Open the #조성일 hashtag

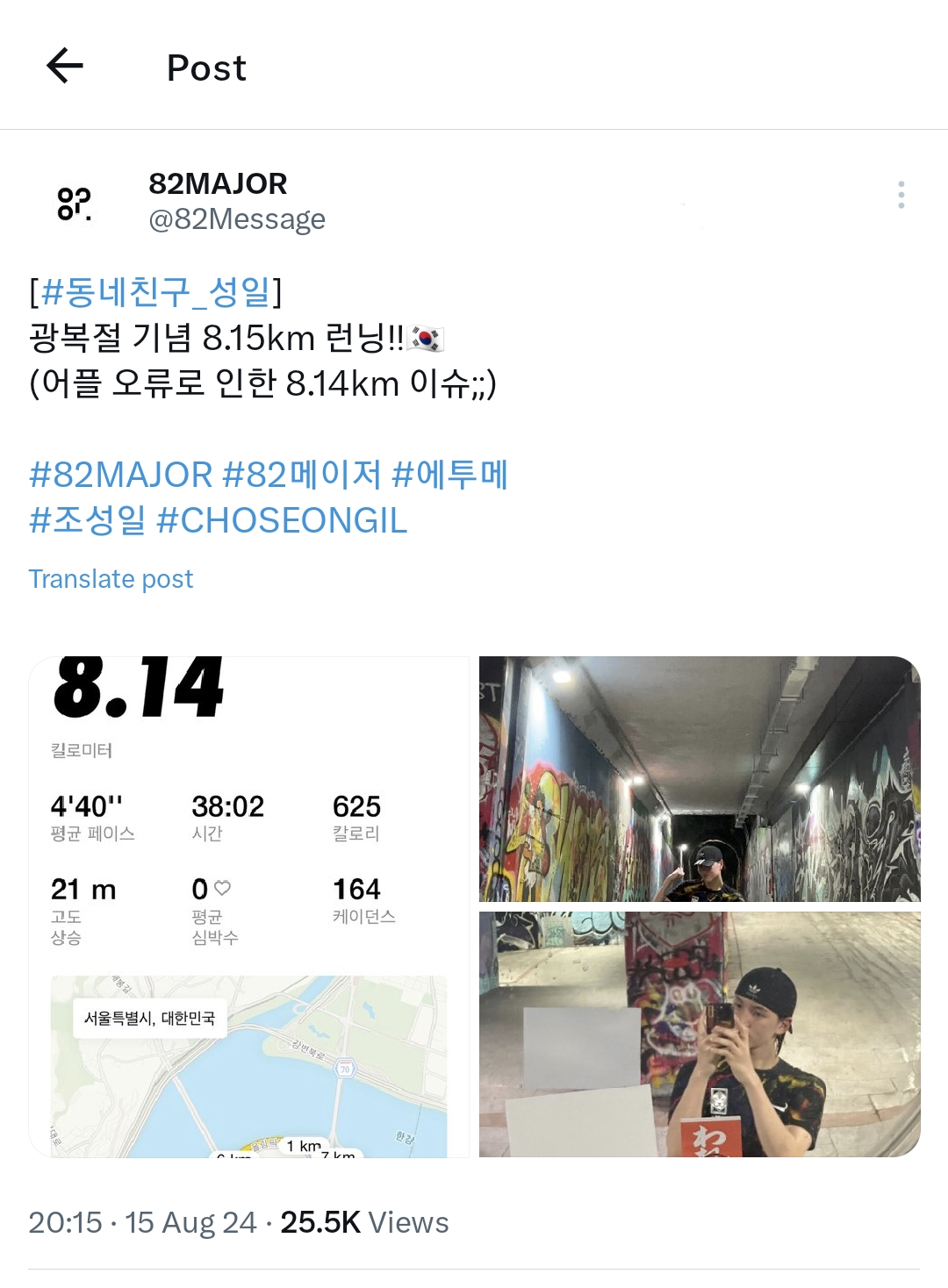(x=88, y=520)
